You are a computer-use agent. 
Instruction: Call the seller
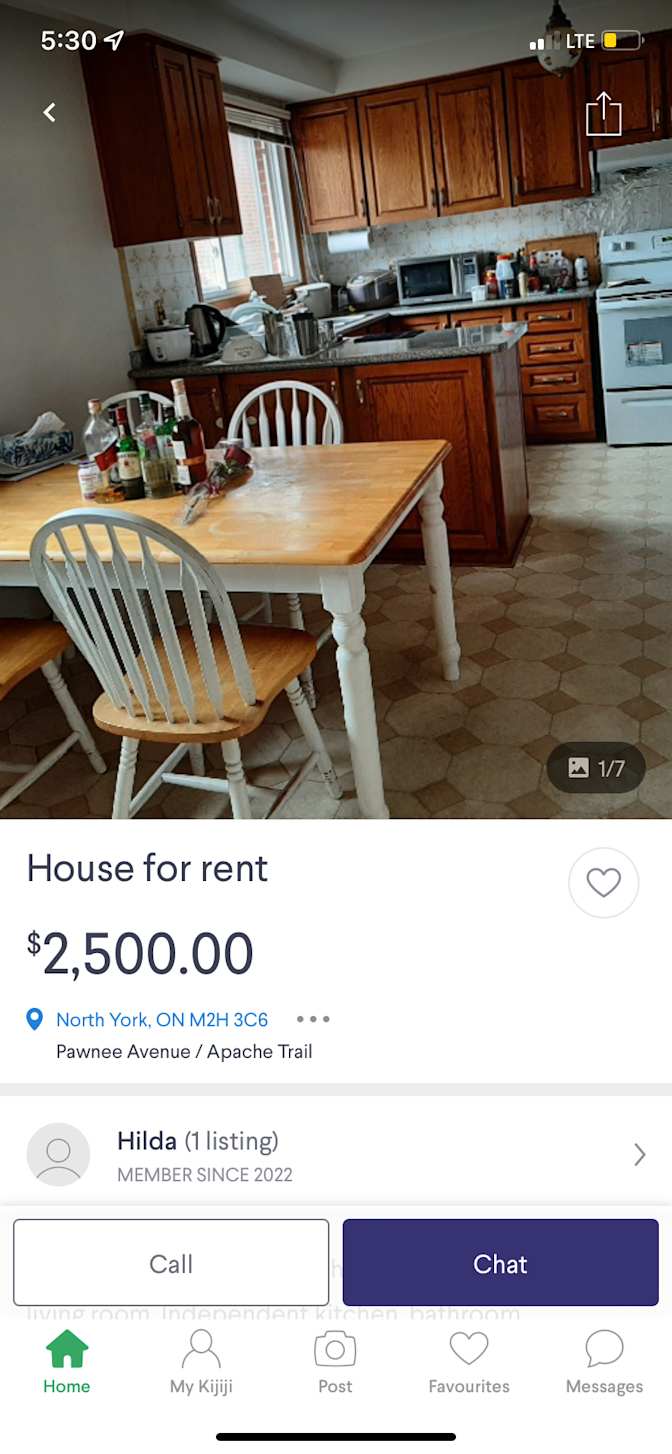coord(171,1263)
